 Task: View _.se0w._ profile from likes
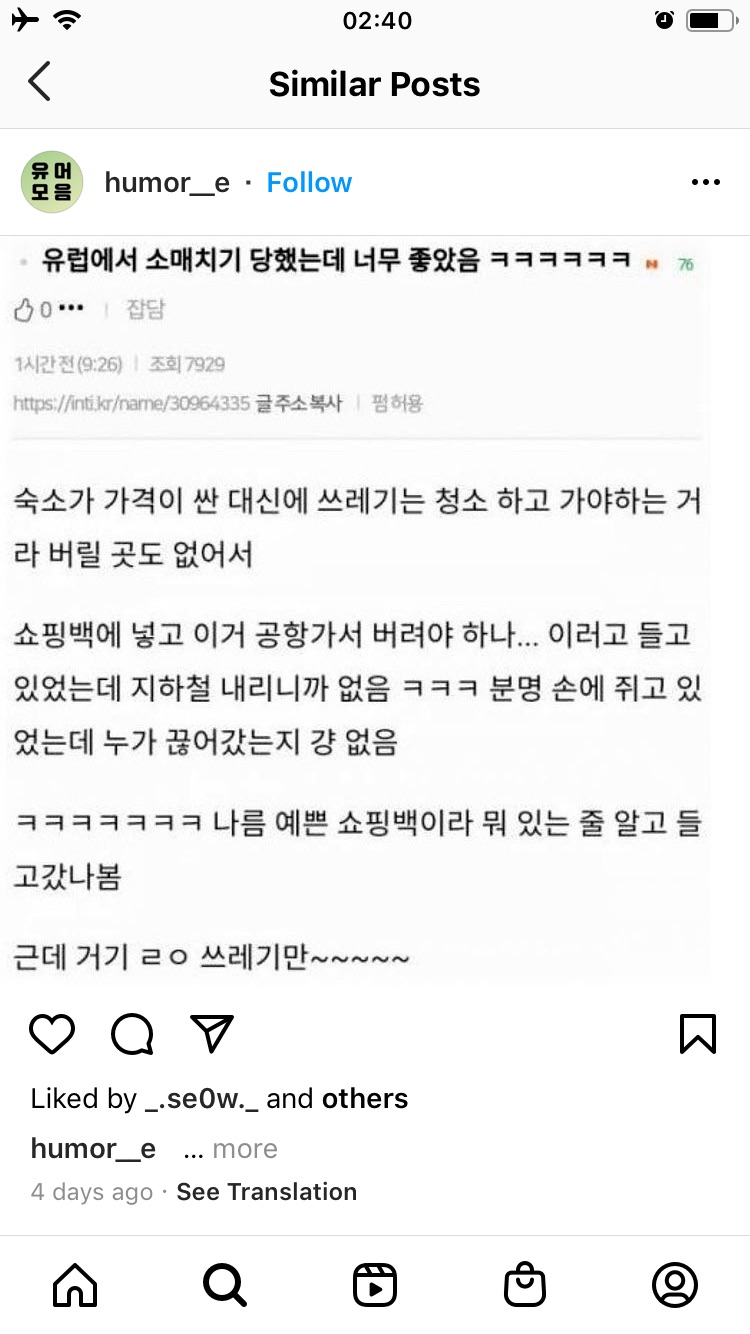(202, 1099)
